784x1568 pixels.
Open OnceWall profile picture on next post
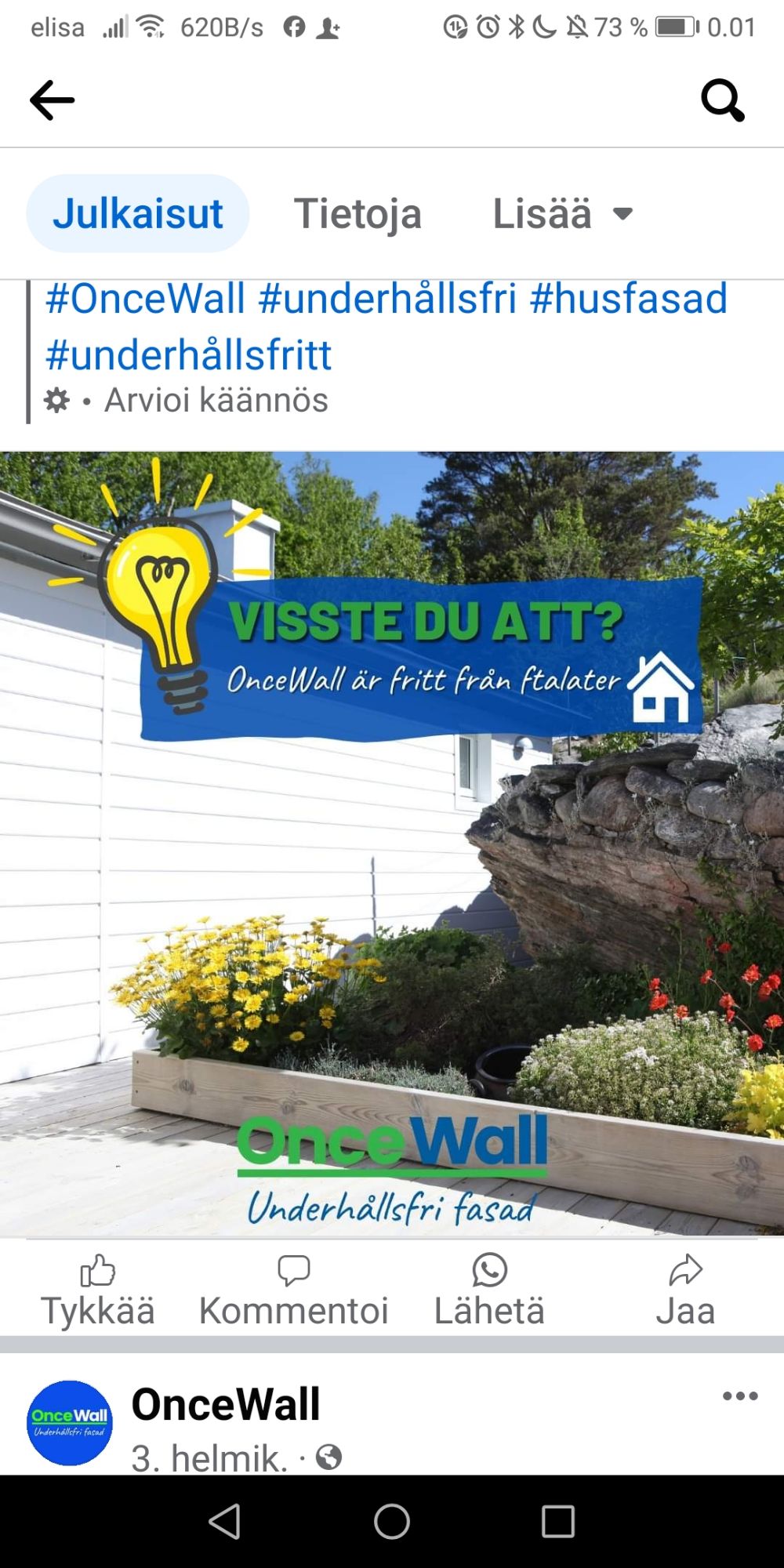[70, 1423]
